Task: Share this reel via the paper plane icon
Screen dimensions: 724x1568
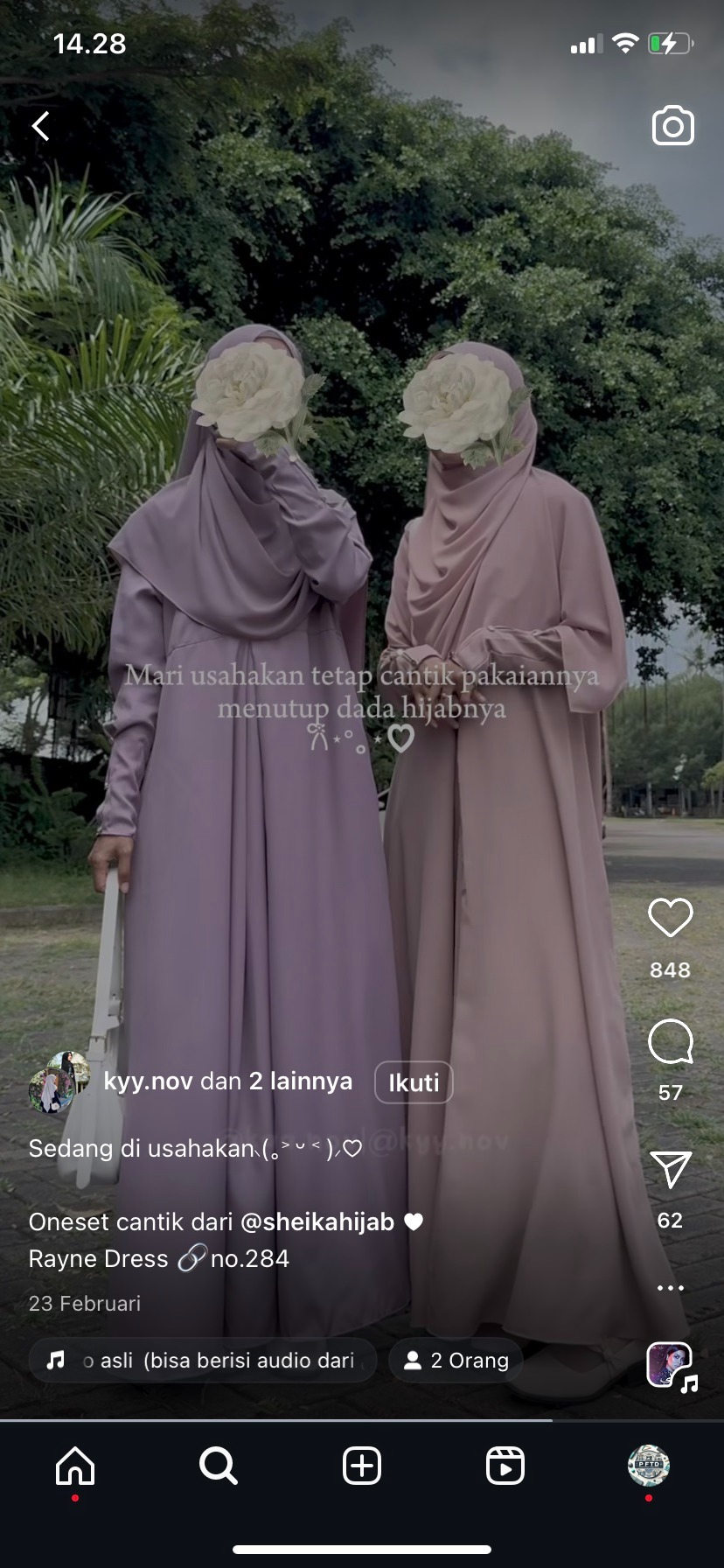Action: (x=670, y=1169)
